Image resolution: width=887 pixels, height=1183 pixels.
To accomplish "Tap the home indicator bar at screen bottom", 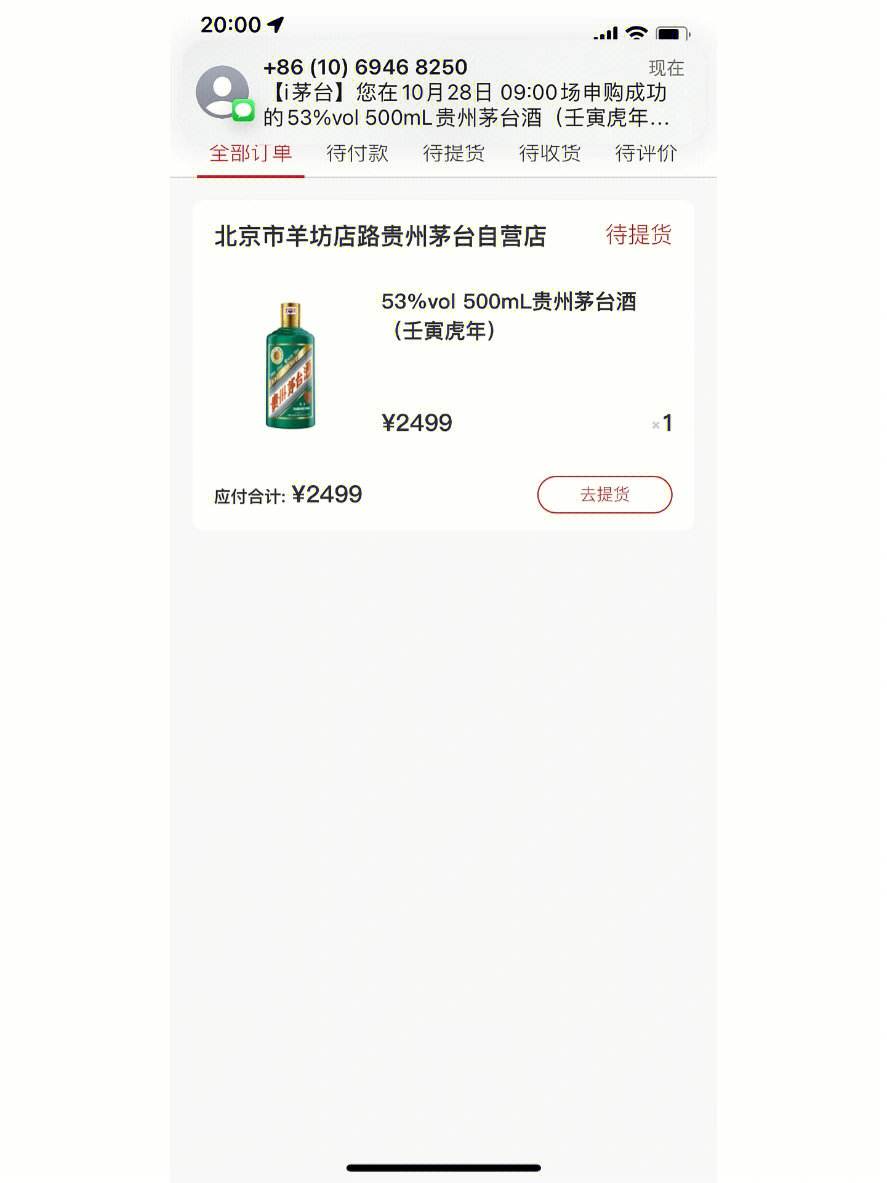I will (x=443, y=1165).
